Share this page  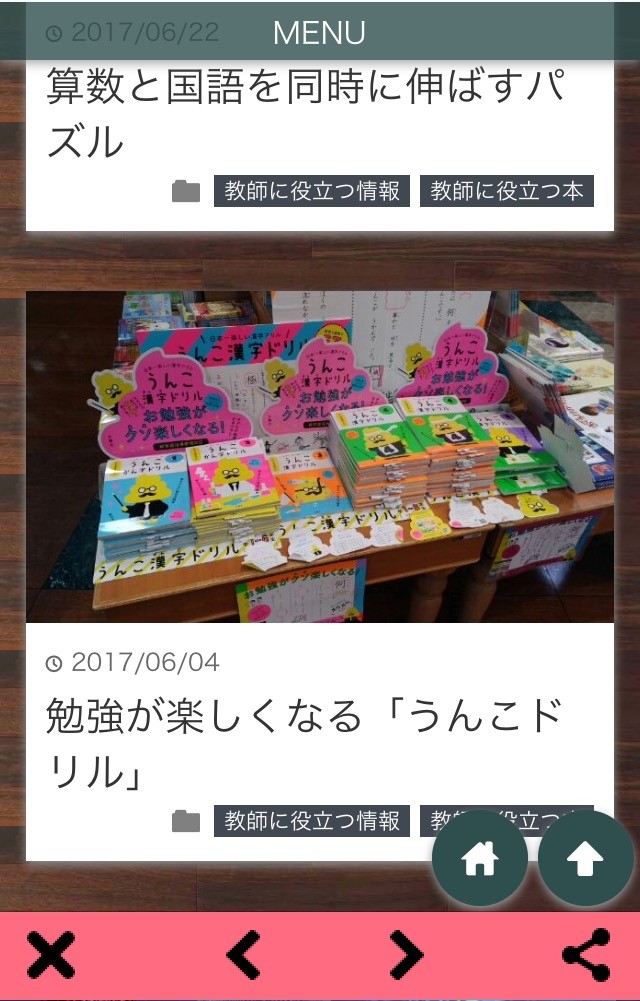(x=586, y=955)
